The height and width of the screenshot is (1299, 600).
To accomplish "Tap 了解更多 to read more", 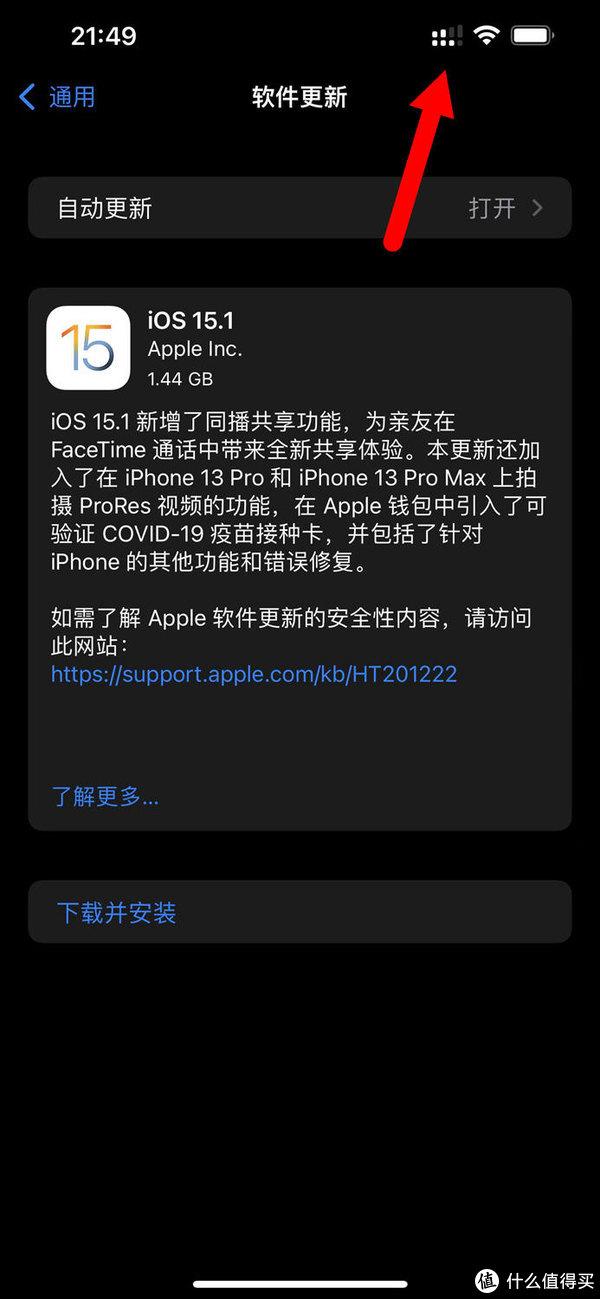I will (105, 797).
